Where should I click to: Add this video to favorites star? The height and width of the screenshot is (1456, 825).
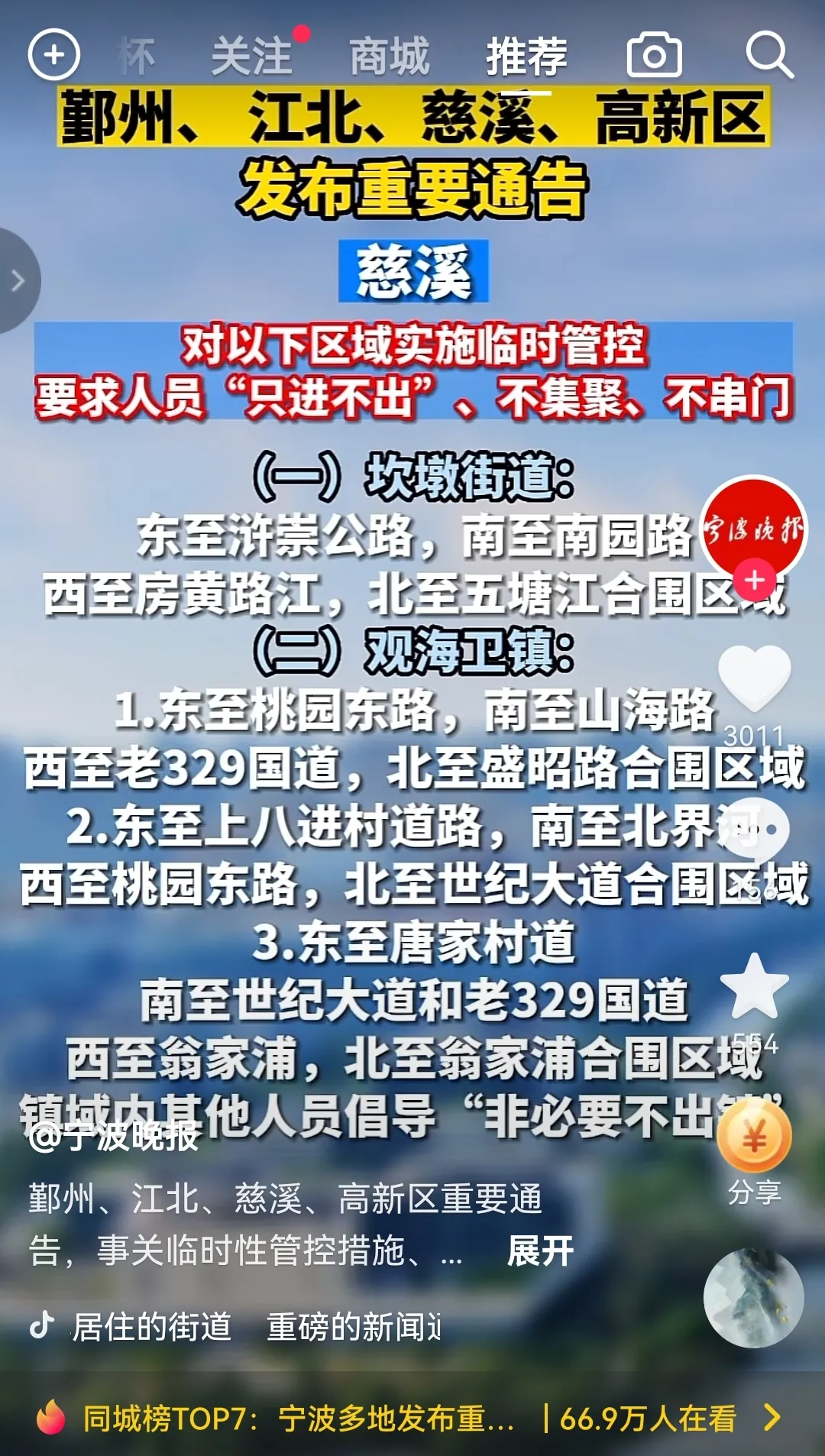(754, 986)
